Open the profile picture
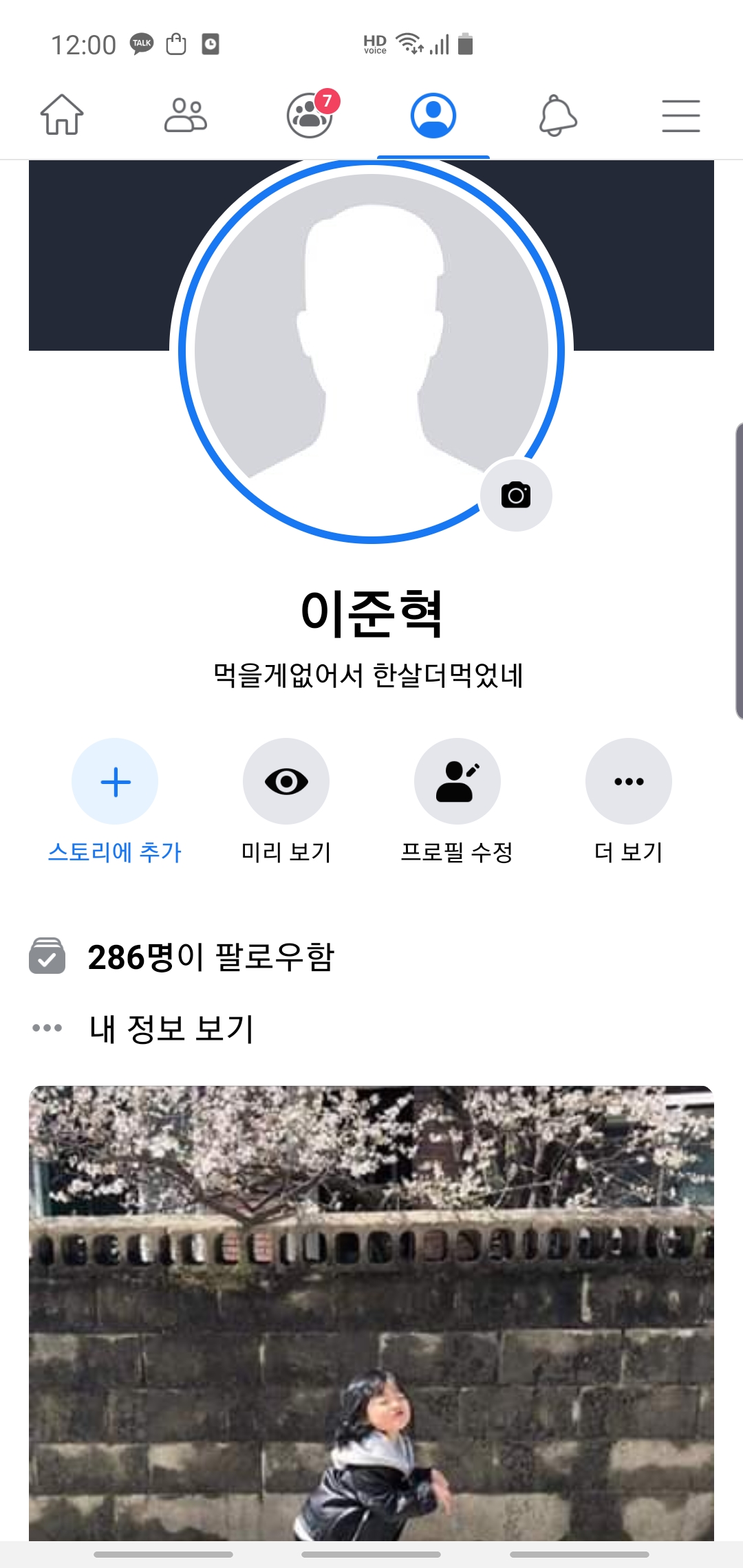 point(371,351)
